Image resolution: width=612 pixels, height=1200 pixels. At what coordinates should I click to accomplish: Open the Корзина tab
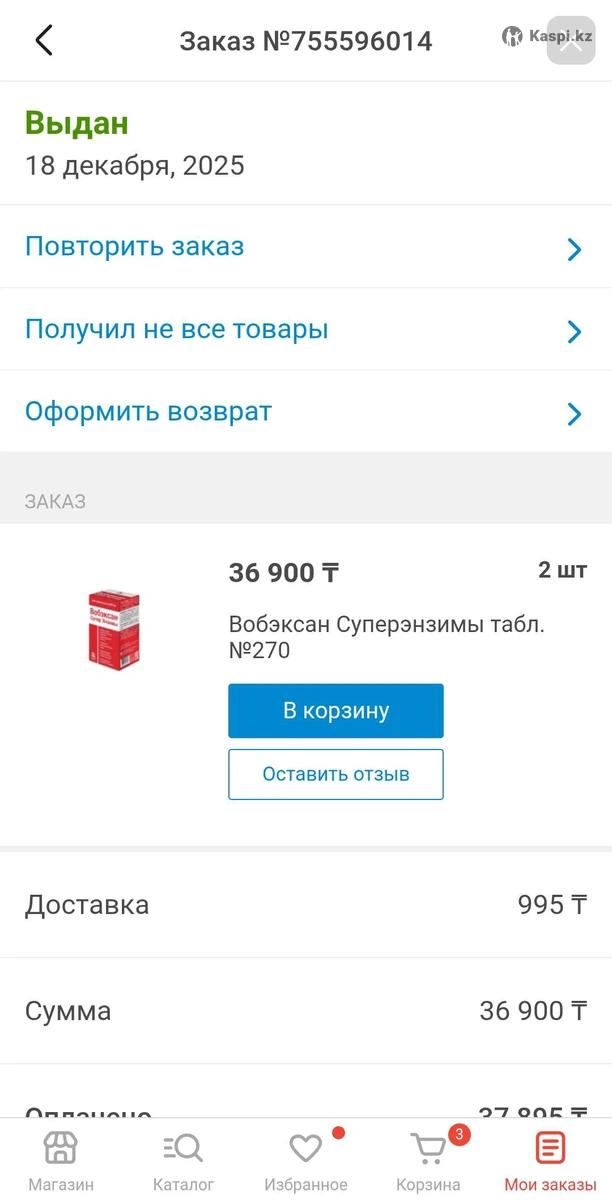pos(428,1160)
